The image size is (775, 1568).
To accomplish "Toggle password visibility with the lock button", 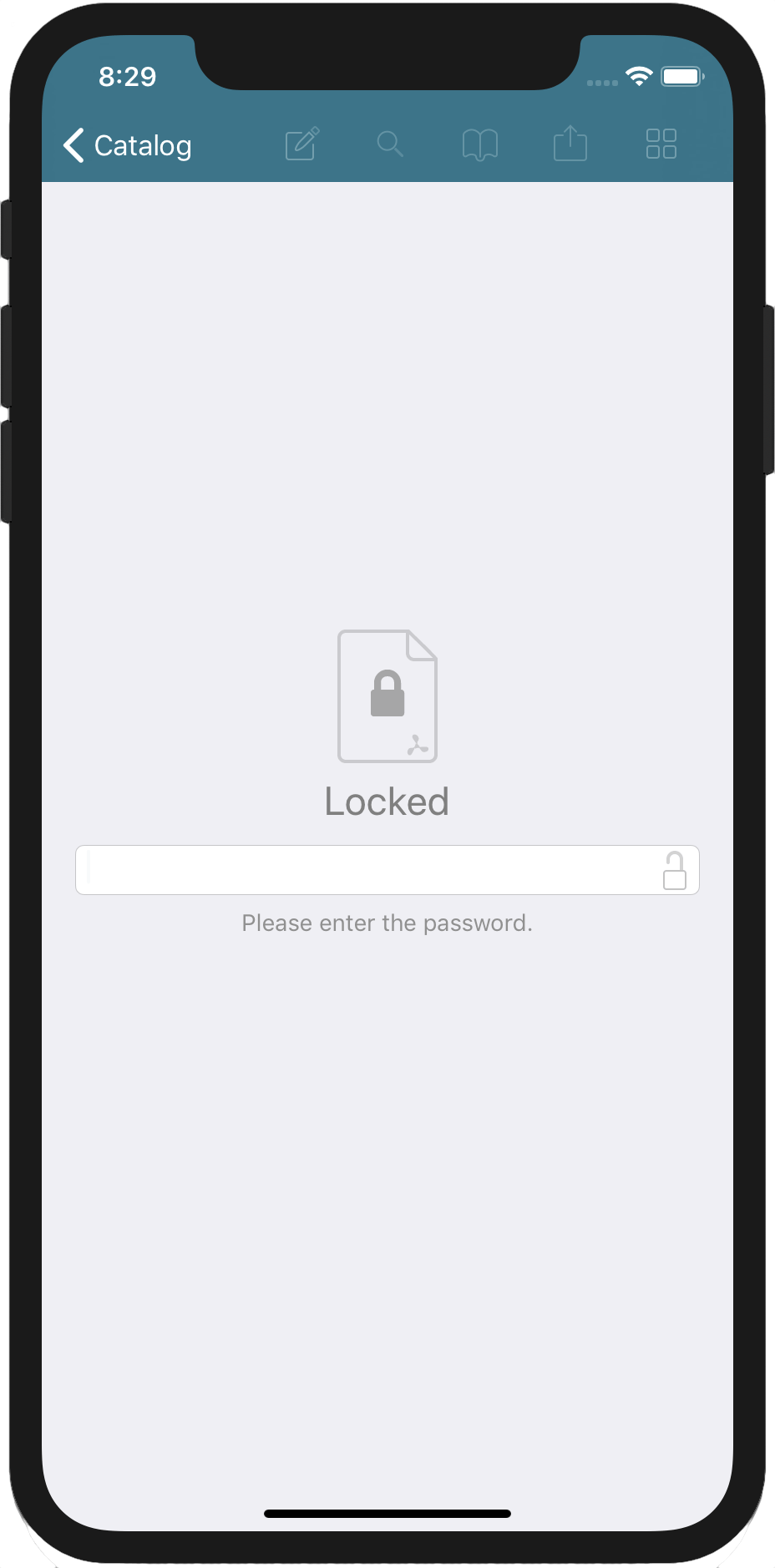I will (674, 870).
